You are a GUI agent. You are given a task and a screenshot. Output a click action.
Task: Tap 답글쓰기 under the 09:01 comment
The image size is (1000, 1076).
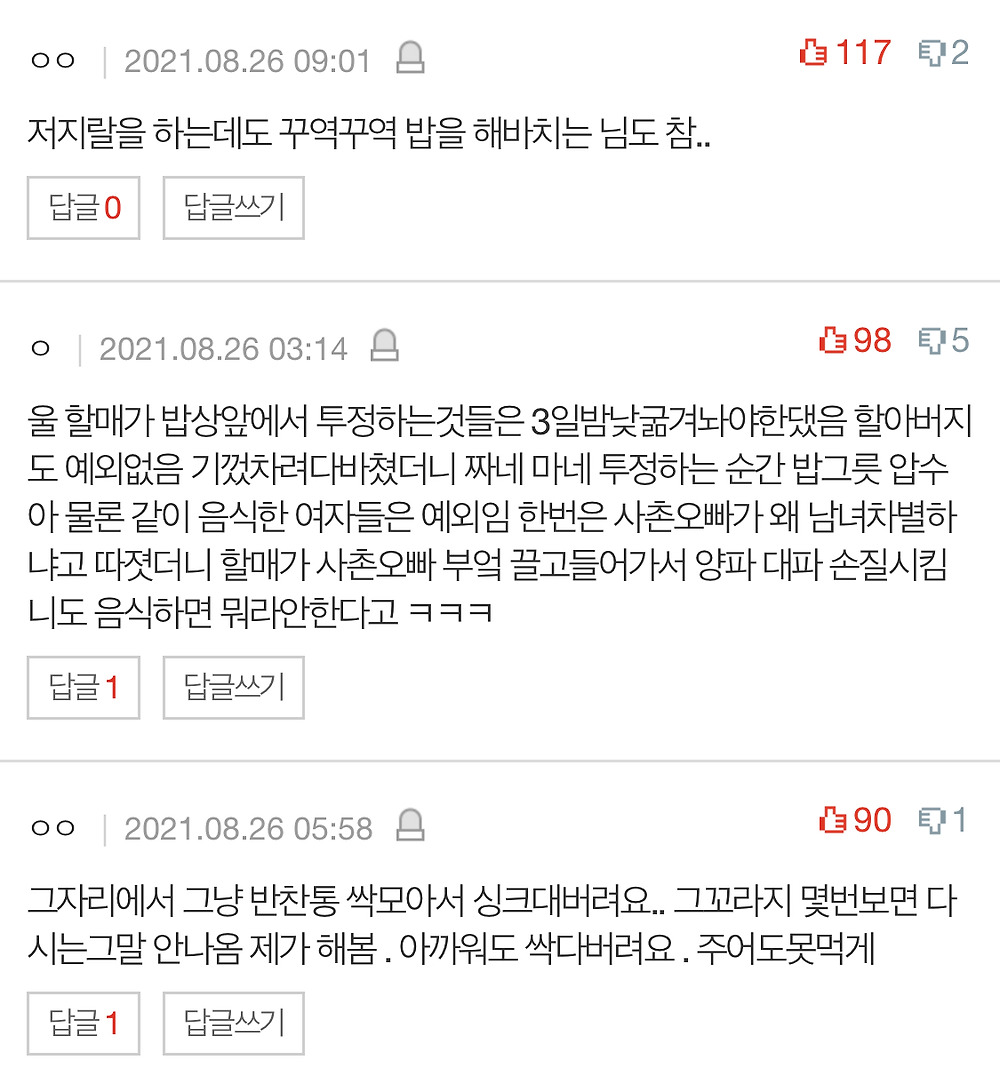tap(233, 208)
